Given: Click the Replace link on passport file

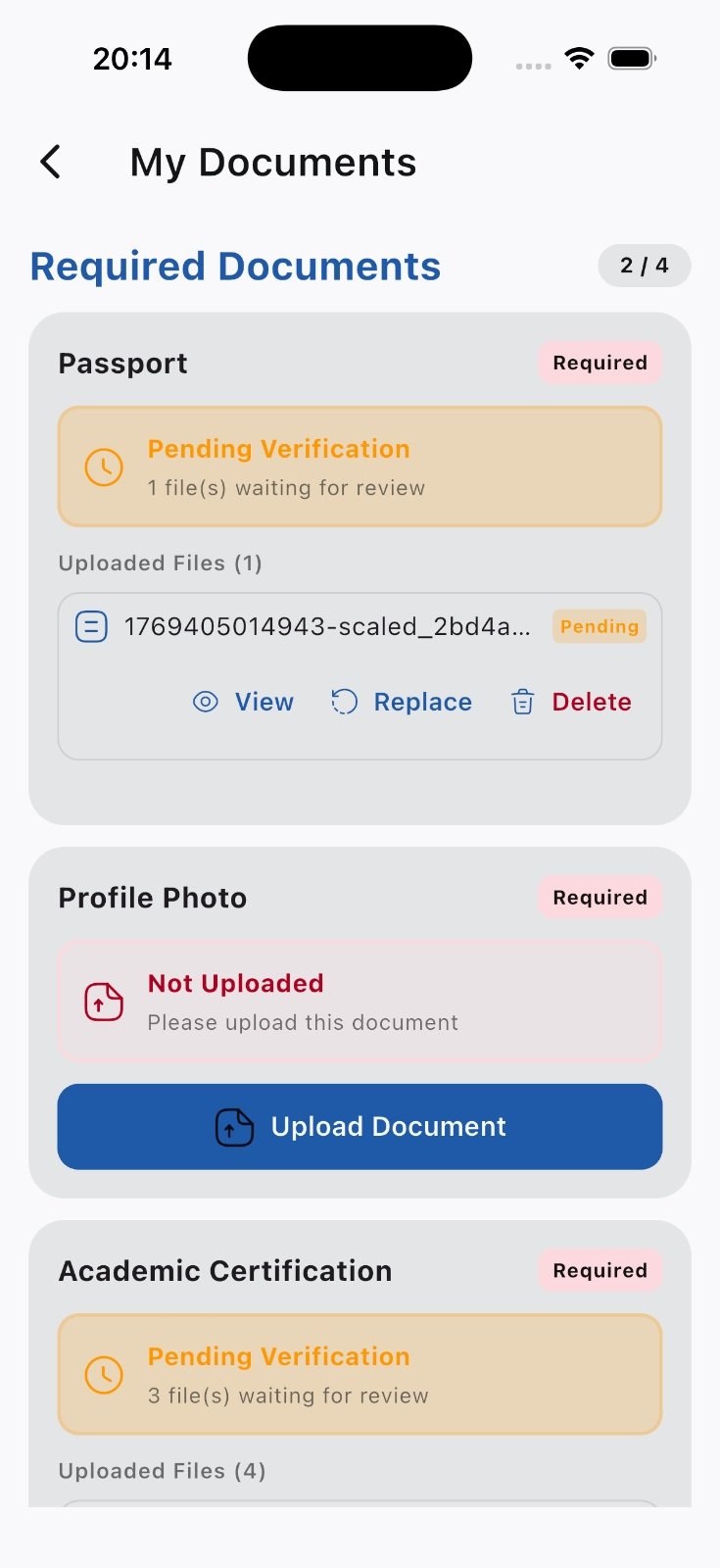Looking at the screenshot, I should coord(423,702).
